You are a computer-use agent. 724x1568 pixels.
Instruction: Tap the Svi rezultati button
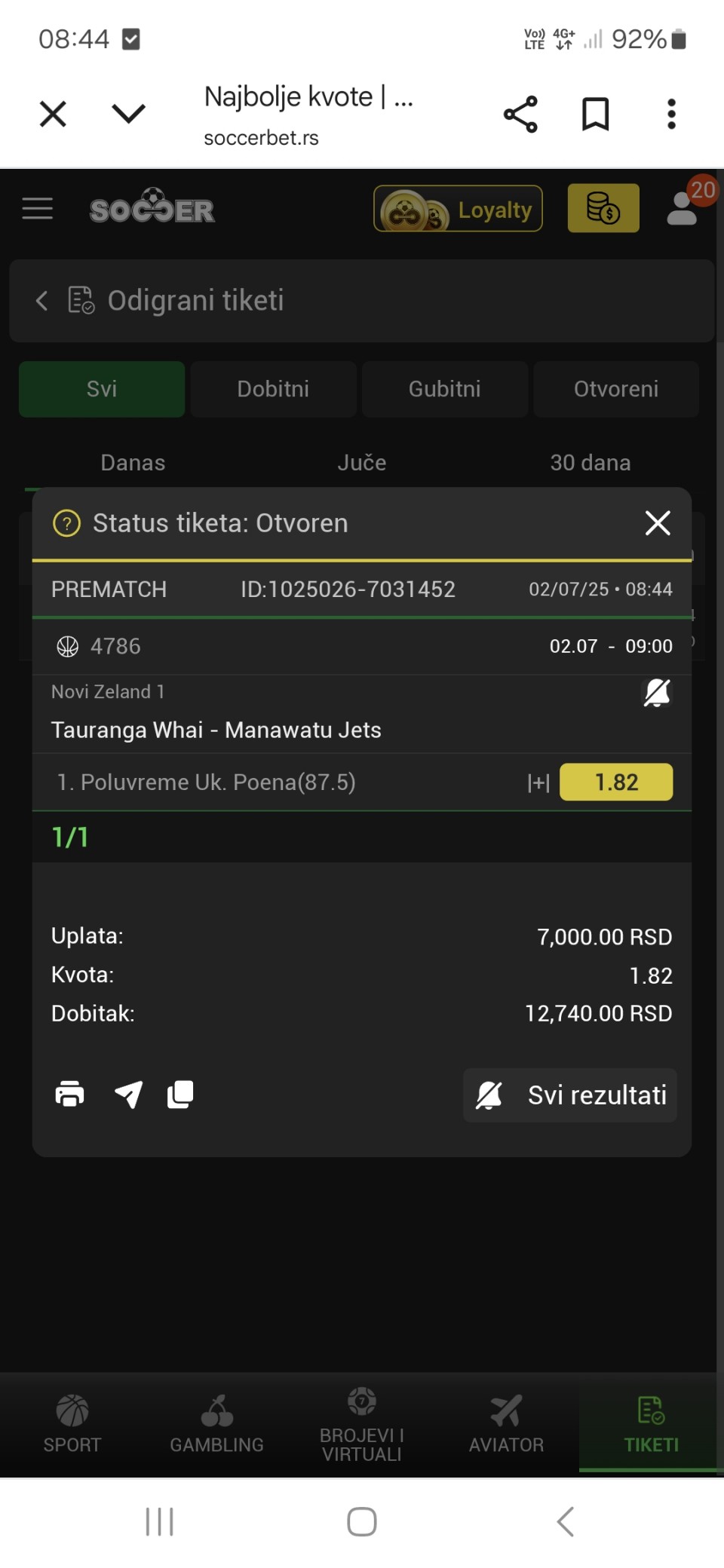pyautogui.click(x=570, y=1095)
